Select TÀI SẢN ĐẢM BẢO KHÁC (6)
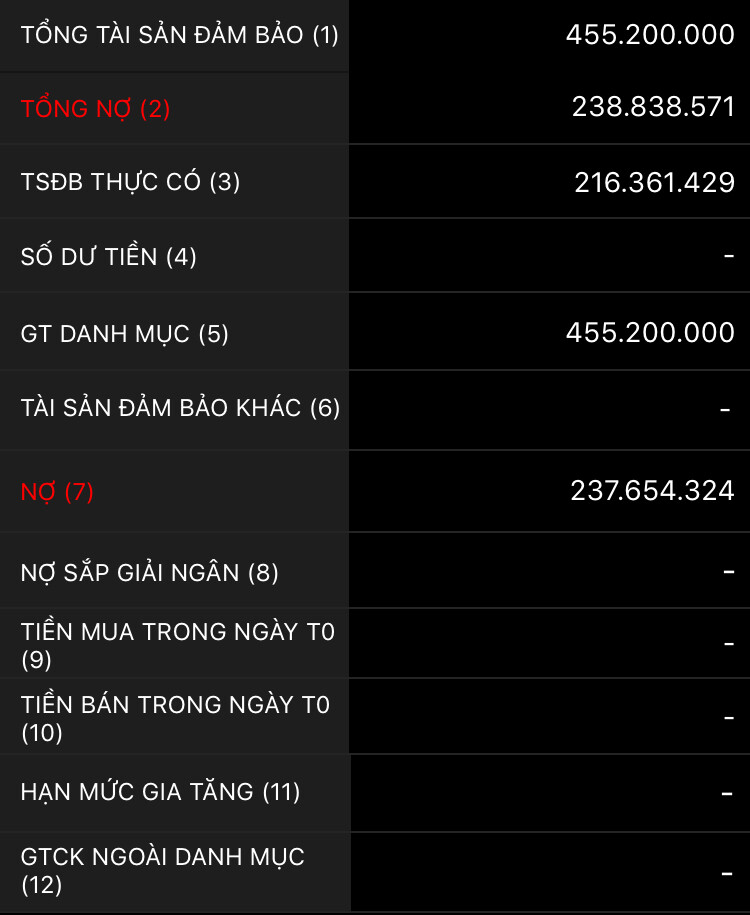The height and width of the screenshot is (915, 750). pos(178,409)
